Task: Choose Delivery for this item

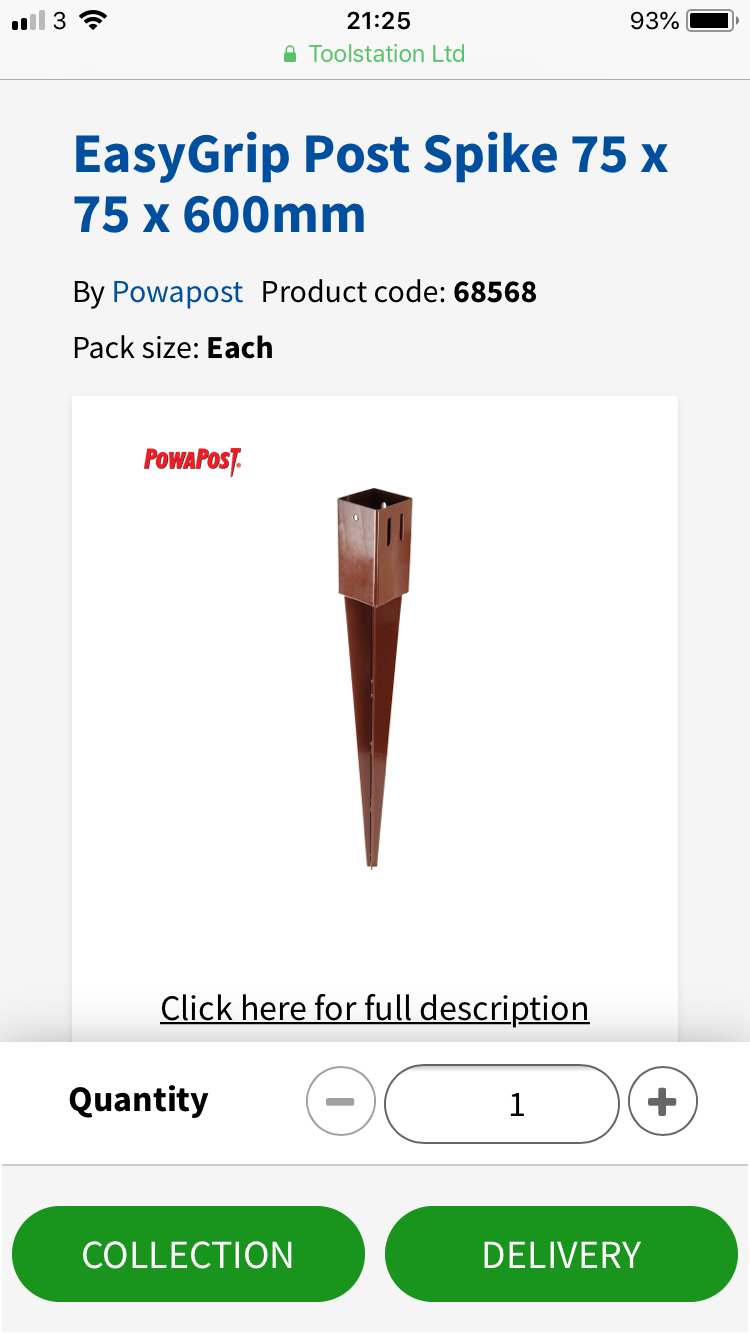Action: 561,1254
